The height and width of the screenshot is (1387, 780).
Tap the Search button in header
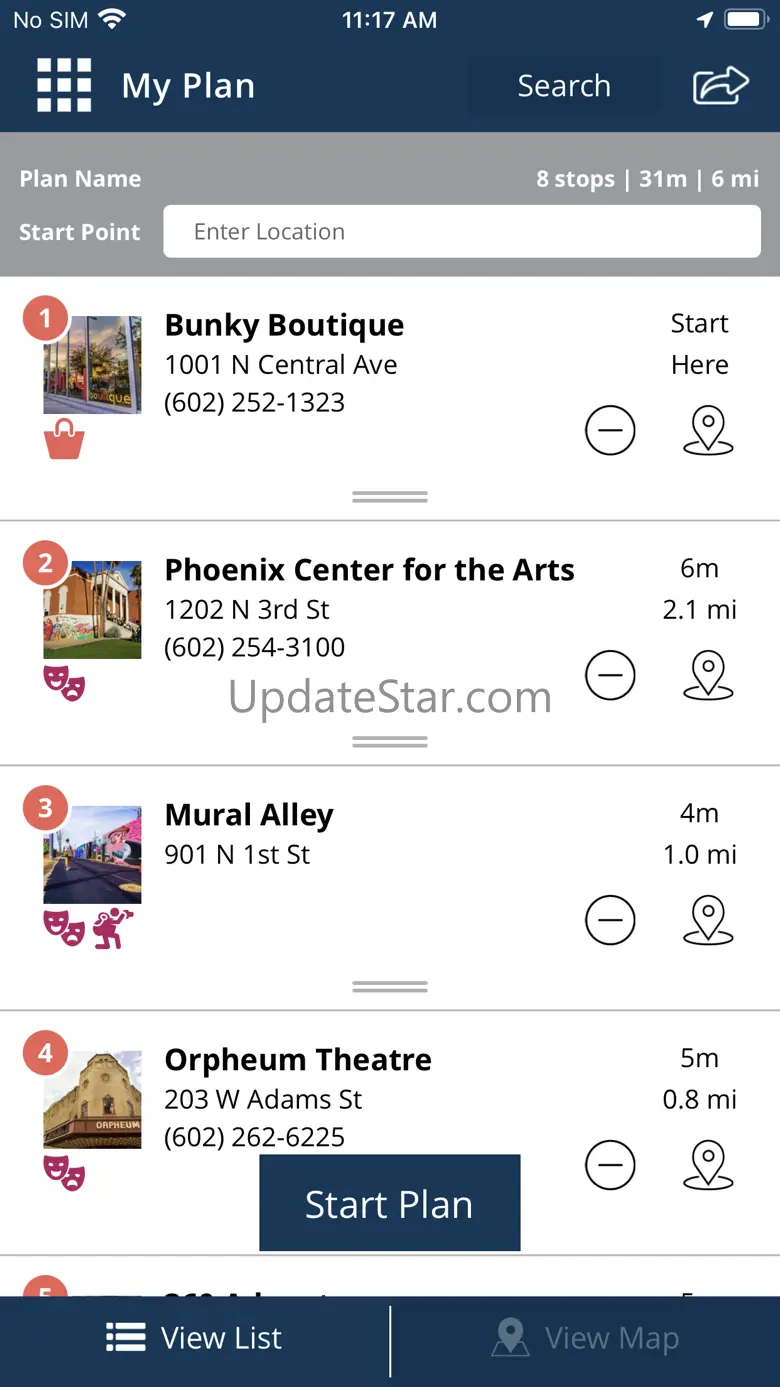[564, 86]
